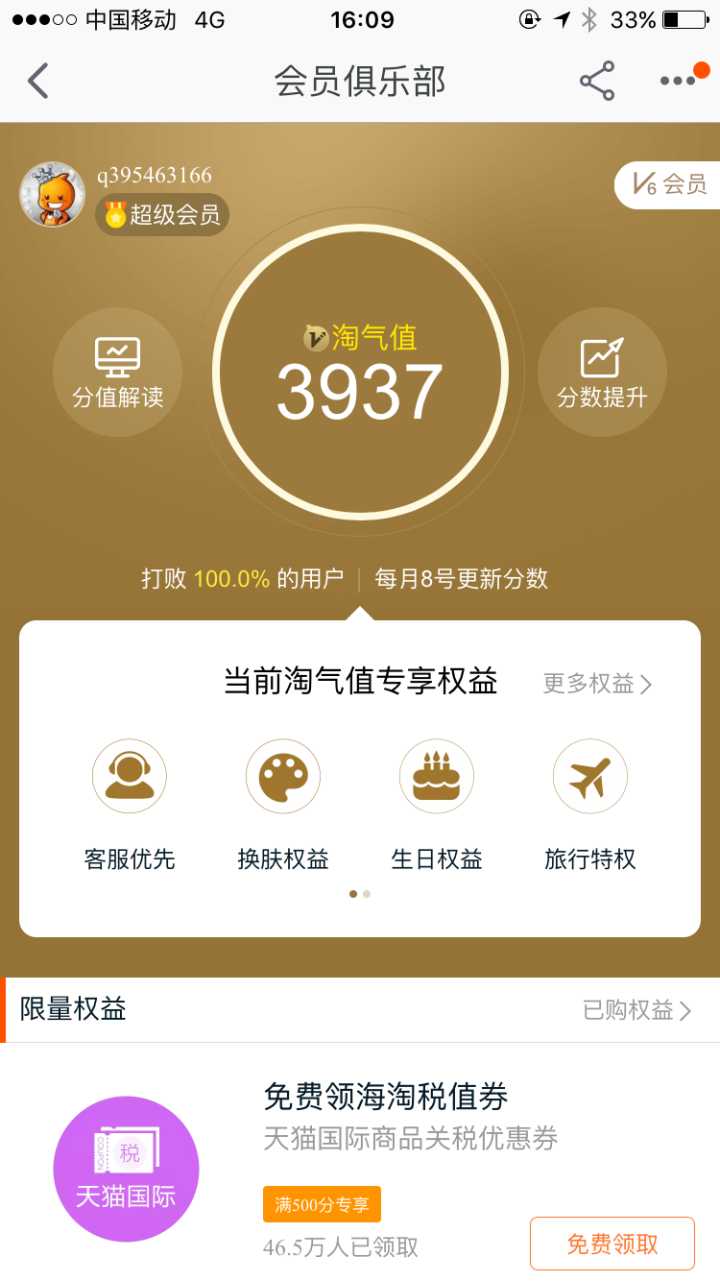Tap the 淘气值 3937 score circle
The image size is (720, 1281).
pyautogui.click(x=360, y=372)
